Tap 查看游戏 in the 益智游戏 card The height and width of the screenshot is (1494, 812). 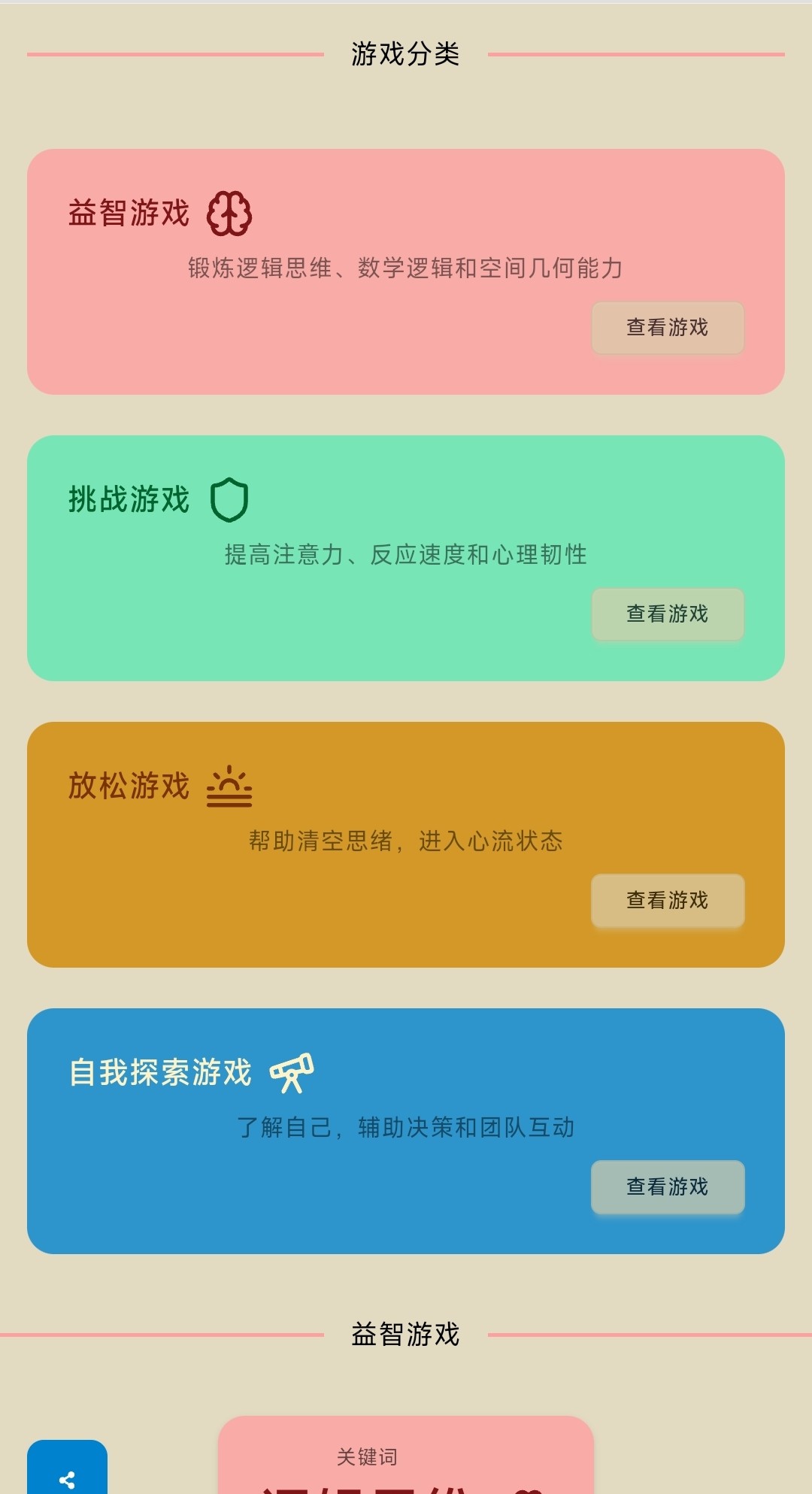pos(668,328)
